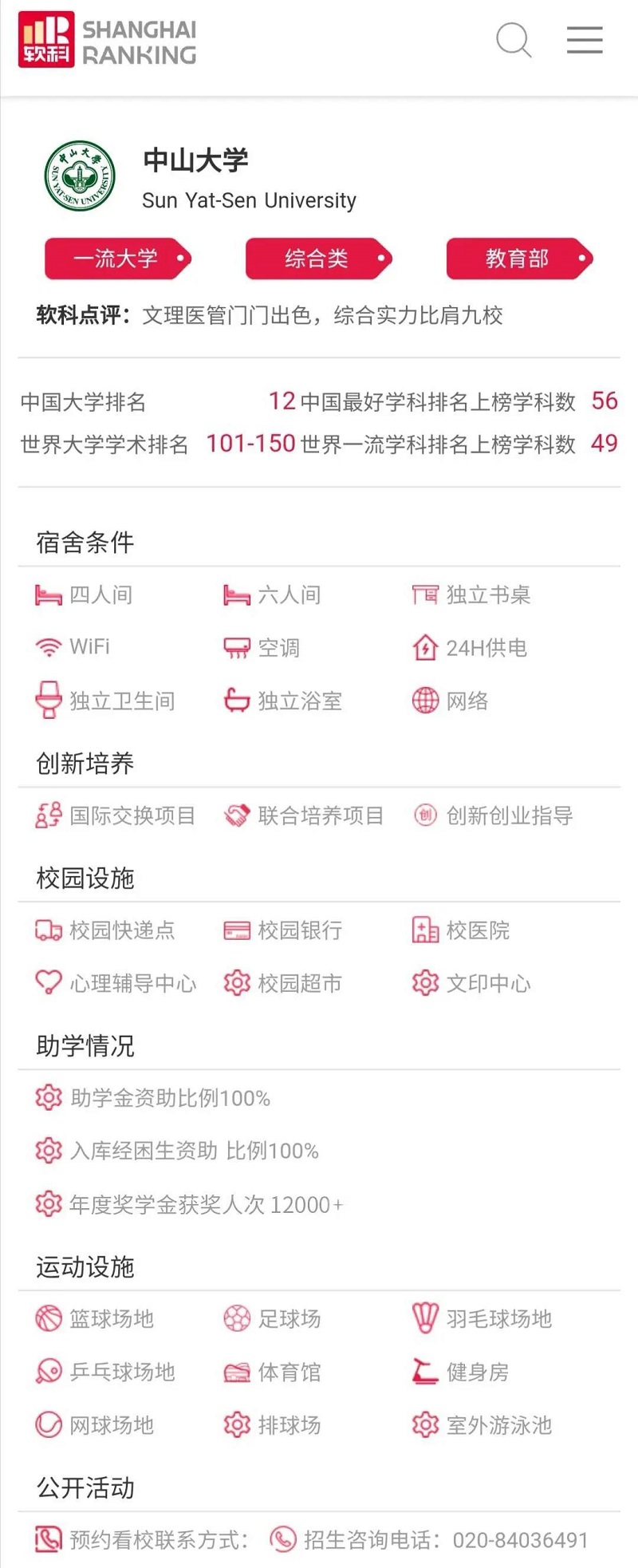Tap the 一流大学 tag
638x1568 pixels.
coord(116,259)
